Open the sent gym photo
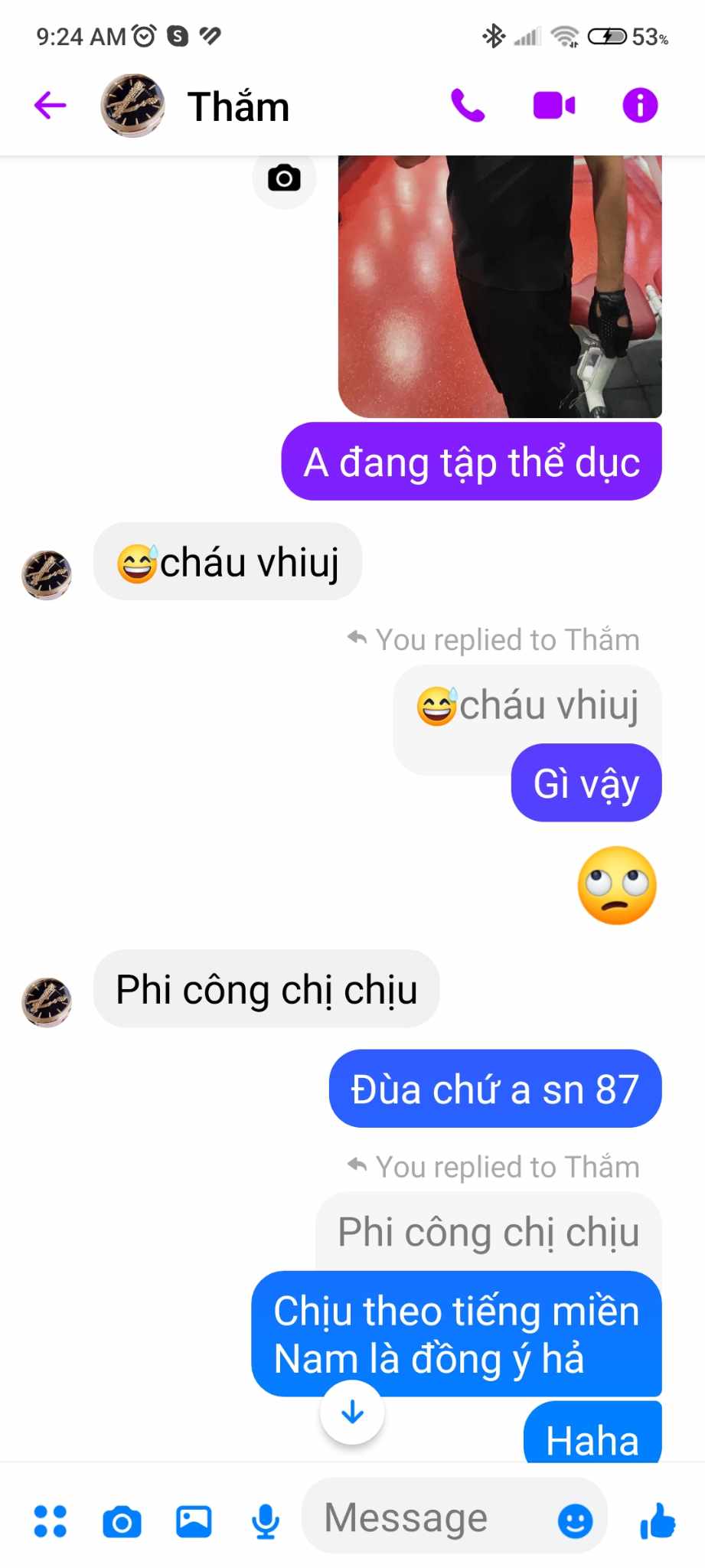The width and height of the screenshot is (705, 1568). pyautogui.click(x=500, y=287)
